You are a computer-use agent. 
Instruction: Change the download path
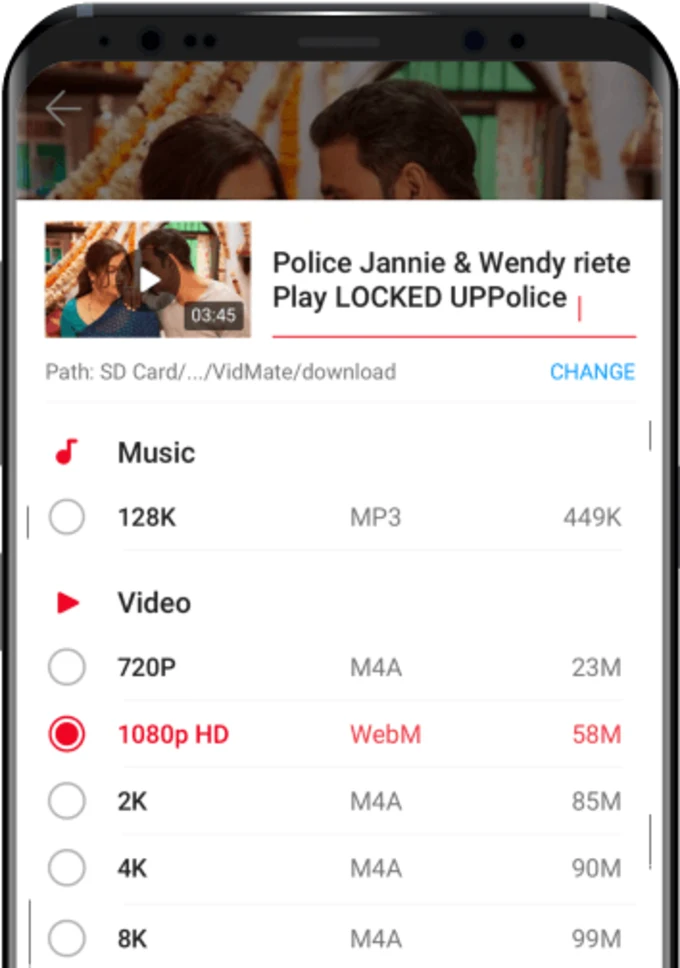592,372
